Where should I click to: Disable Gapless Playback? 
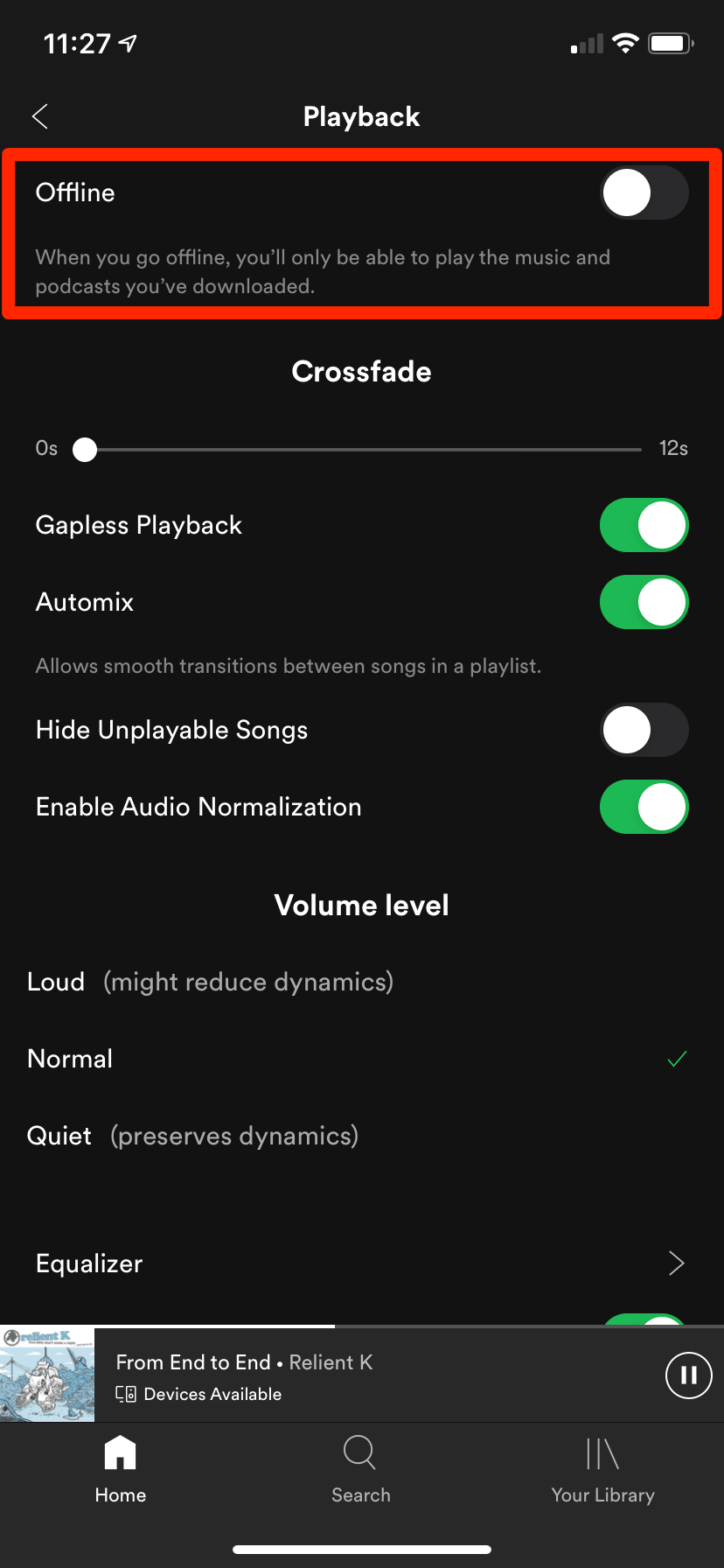pos(644,525)
